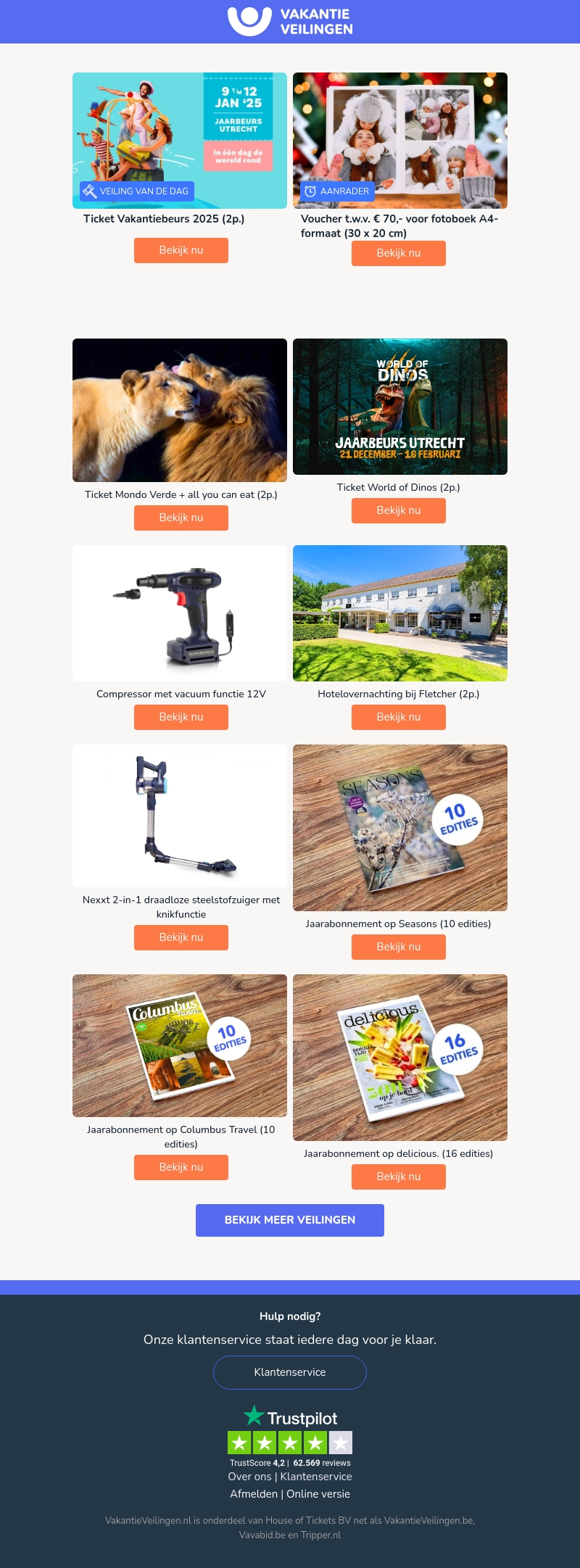Image resolution: width=580 pixels, height=1568 pixels.
Task: Tap the Afmelden unsubscribe link
Action: click(253, 1494)
